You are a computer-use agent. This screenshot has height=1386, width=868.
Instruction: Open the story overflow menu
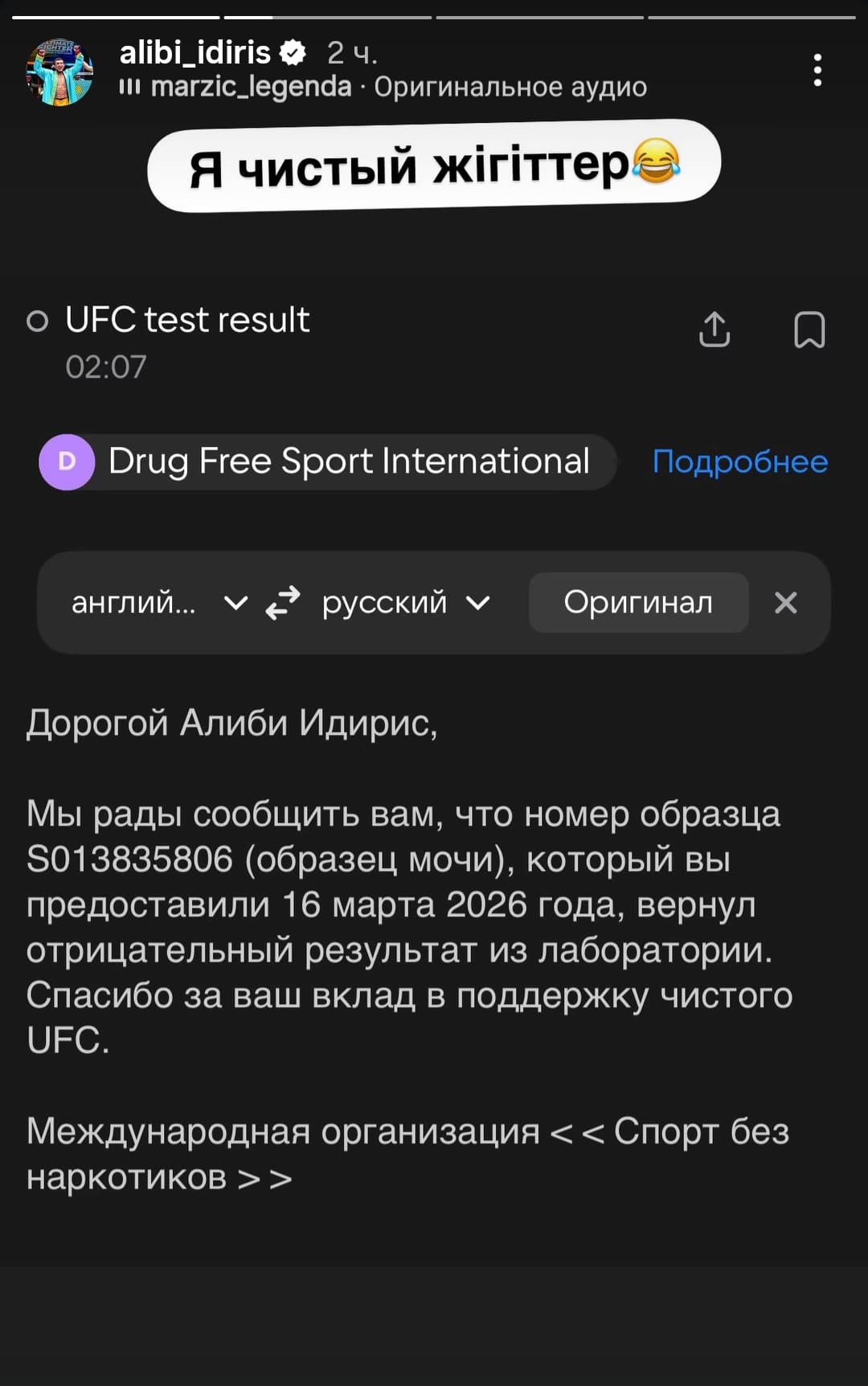(x=817, y=71)
